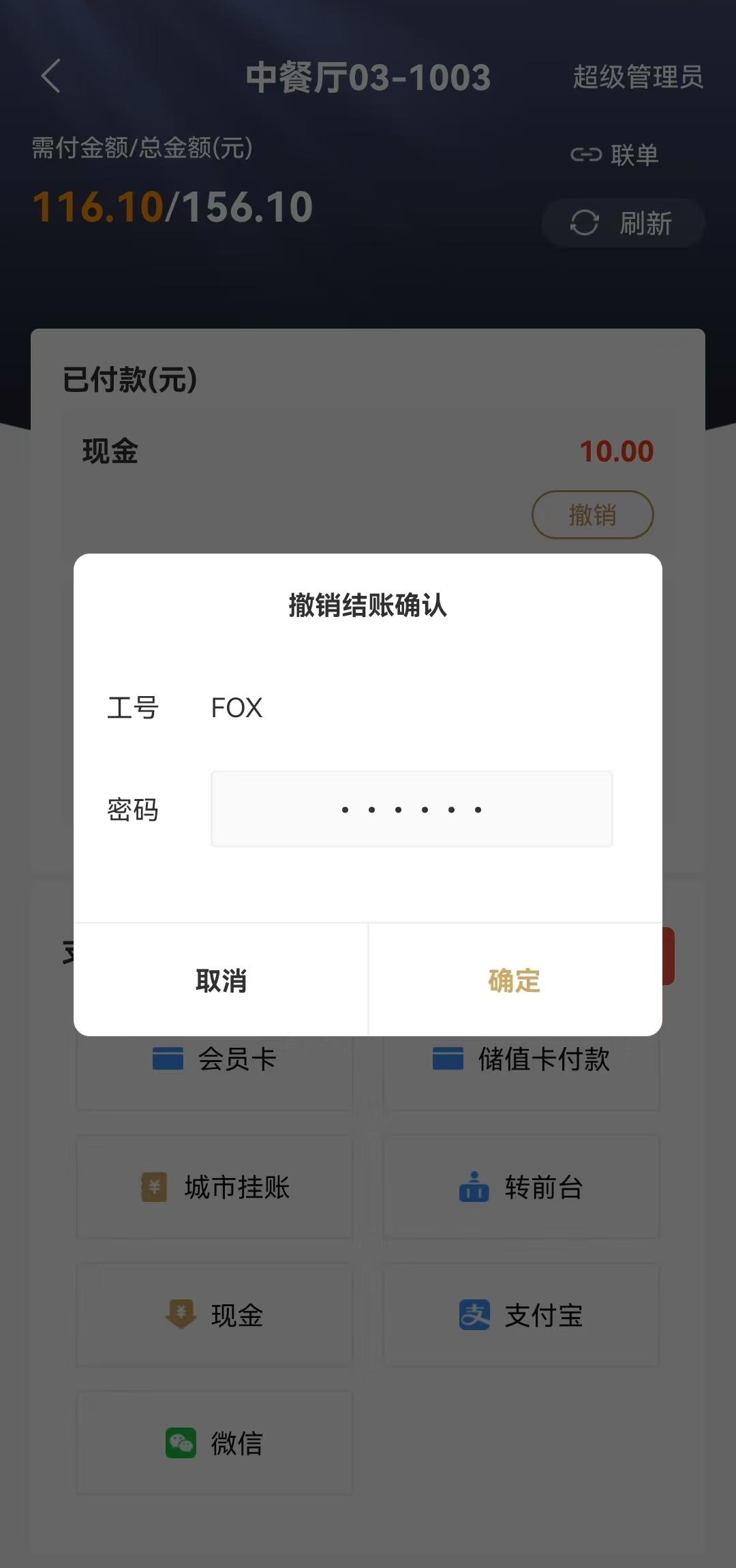Tap 撤销 on the cash payment
The height and width of the screenshot is (1568, 736).
pos(592,515)
